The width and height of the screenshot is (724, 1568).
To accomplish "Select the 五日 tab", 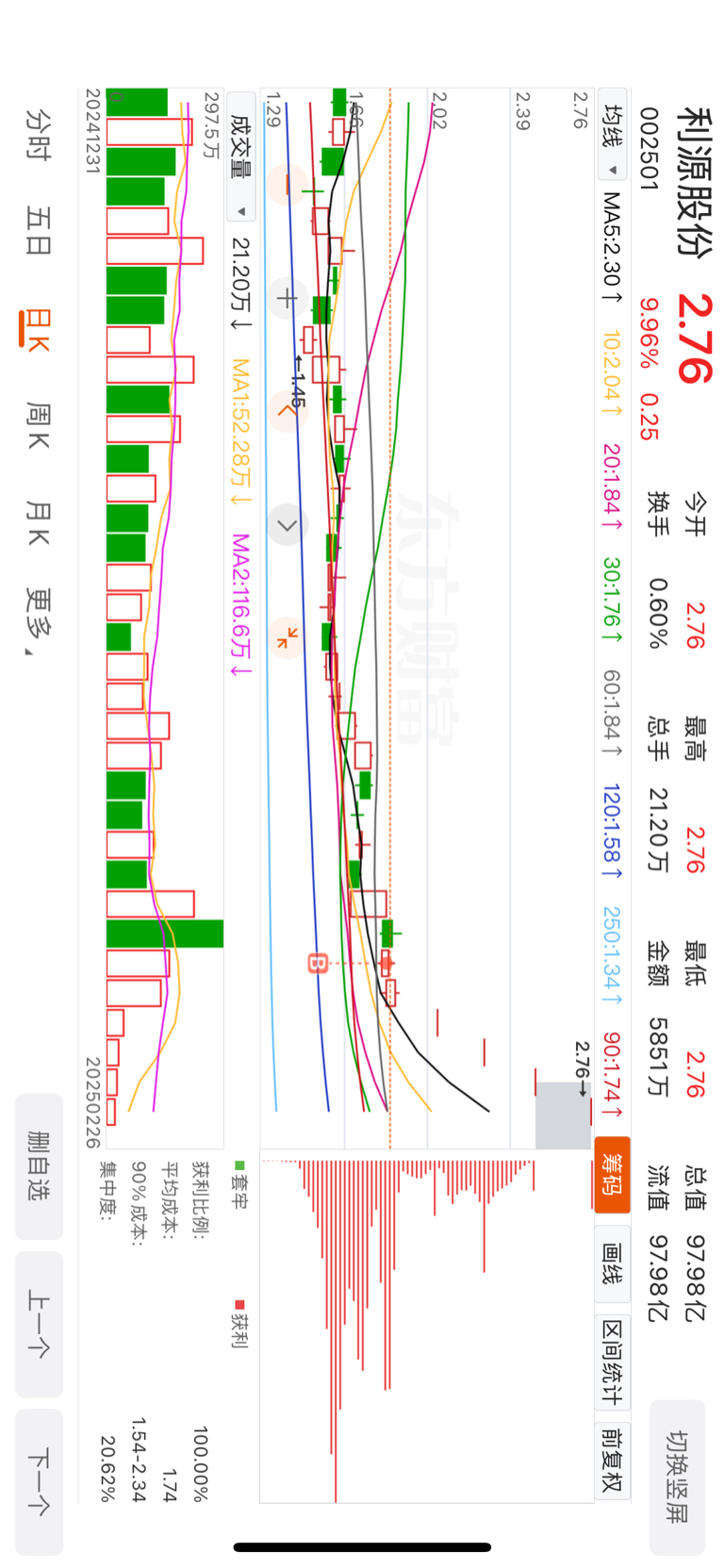I will [38, 231].
